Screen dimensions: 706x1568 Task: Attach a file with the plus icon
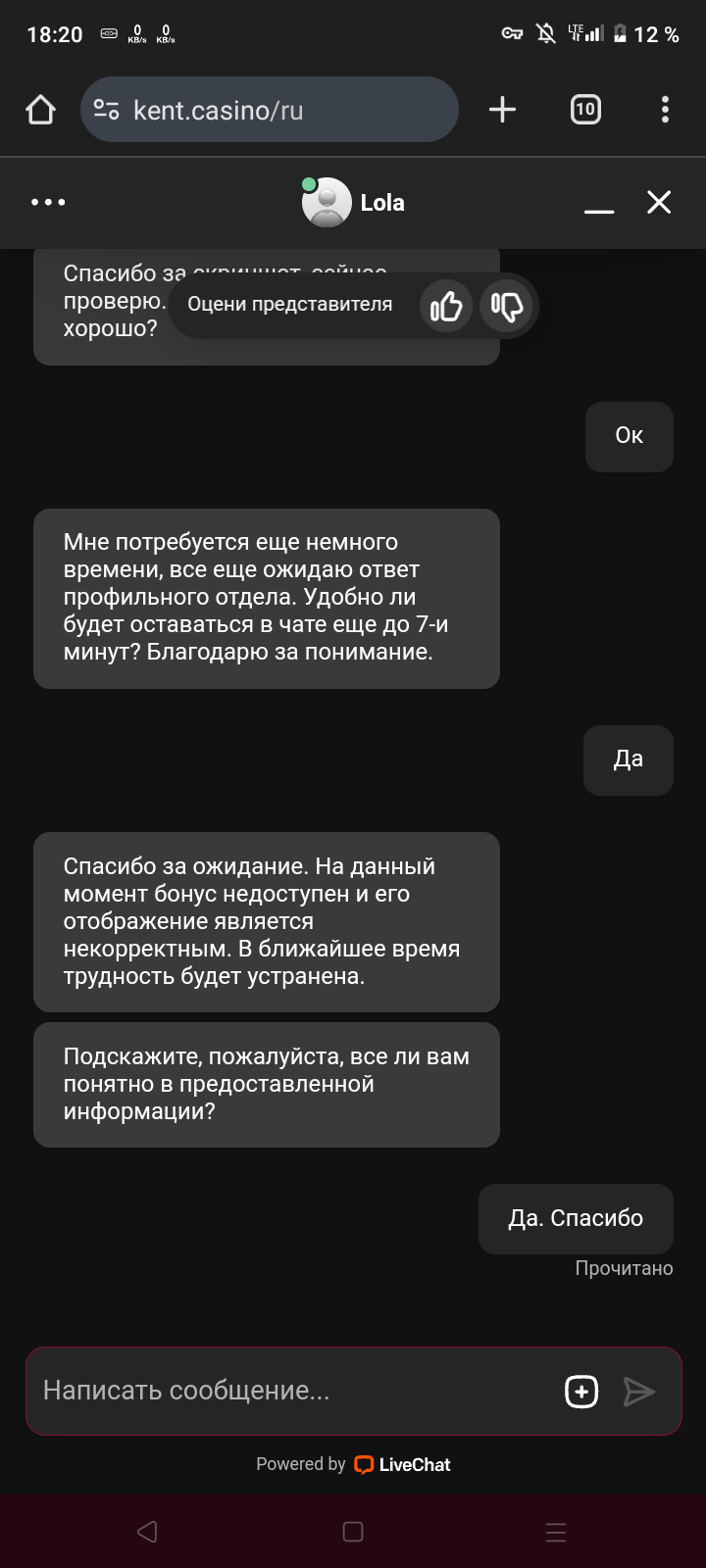(581, 1392)
